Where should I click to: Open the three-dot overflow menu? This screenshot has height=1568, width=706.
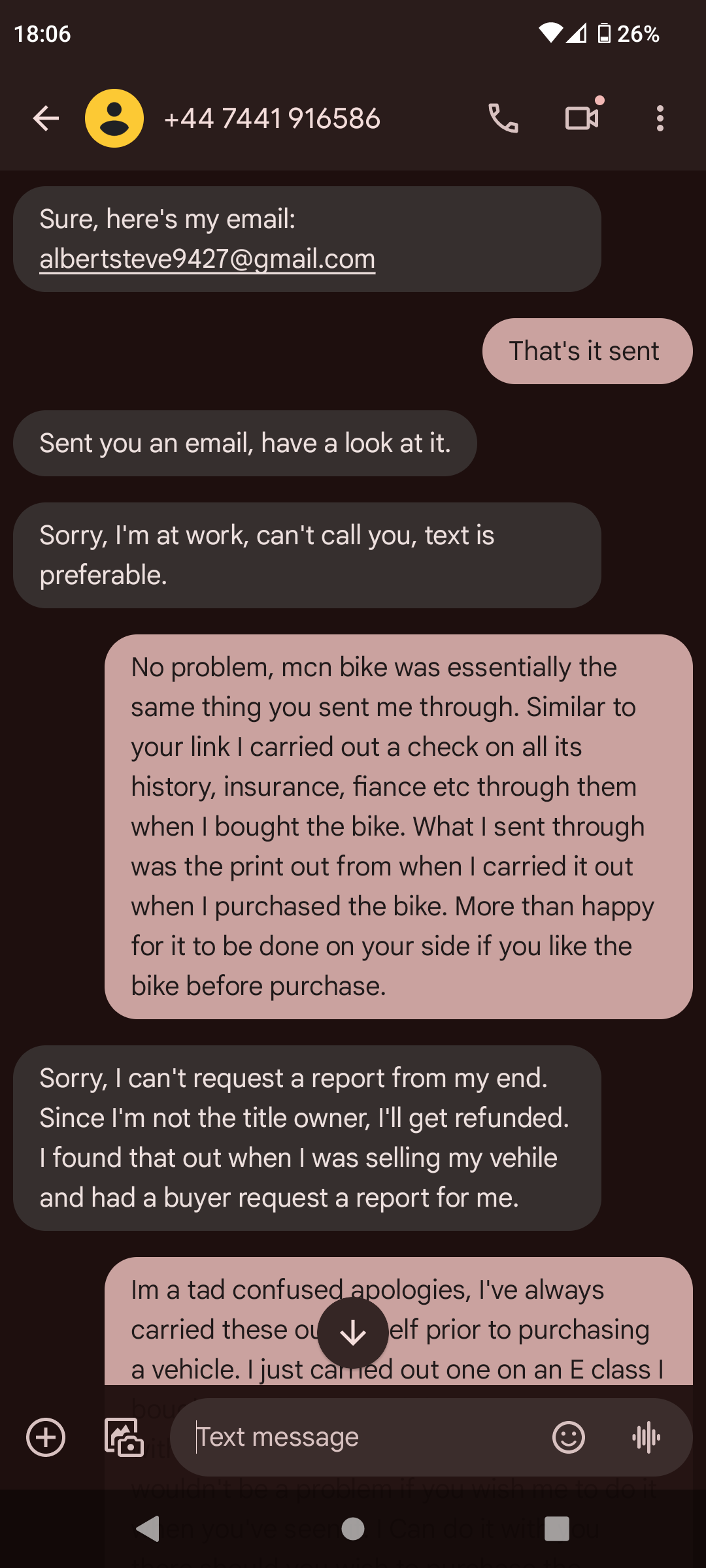tap(660, 119)
